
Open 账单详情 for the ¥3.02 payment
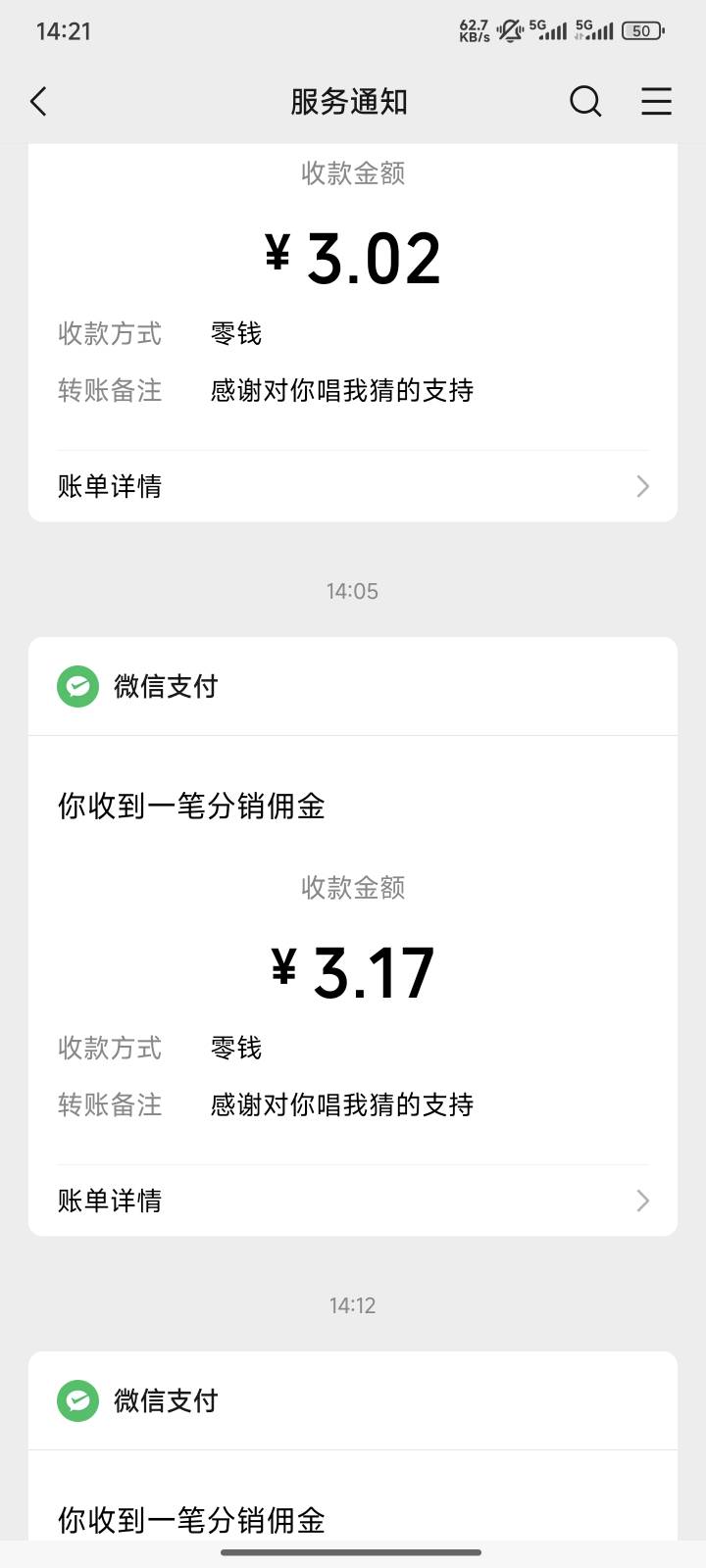pos(353,486)
